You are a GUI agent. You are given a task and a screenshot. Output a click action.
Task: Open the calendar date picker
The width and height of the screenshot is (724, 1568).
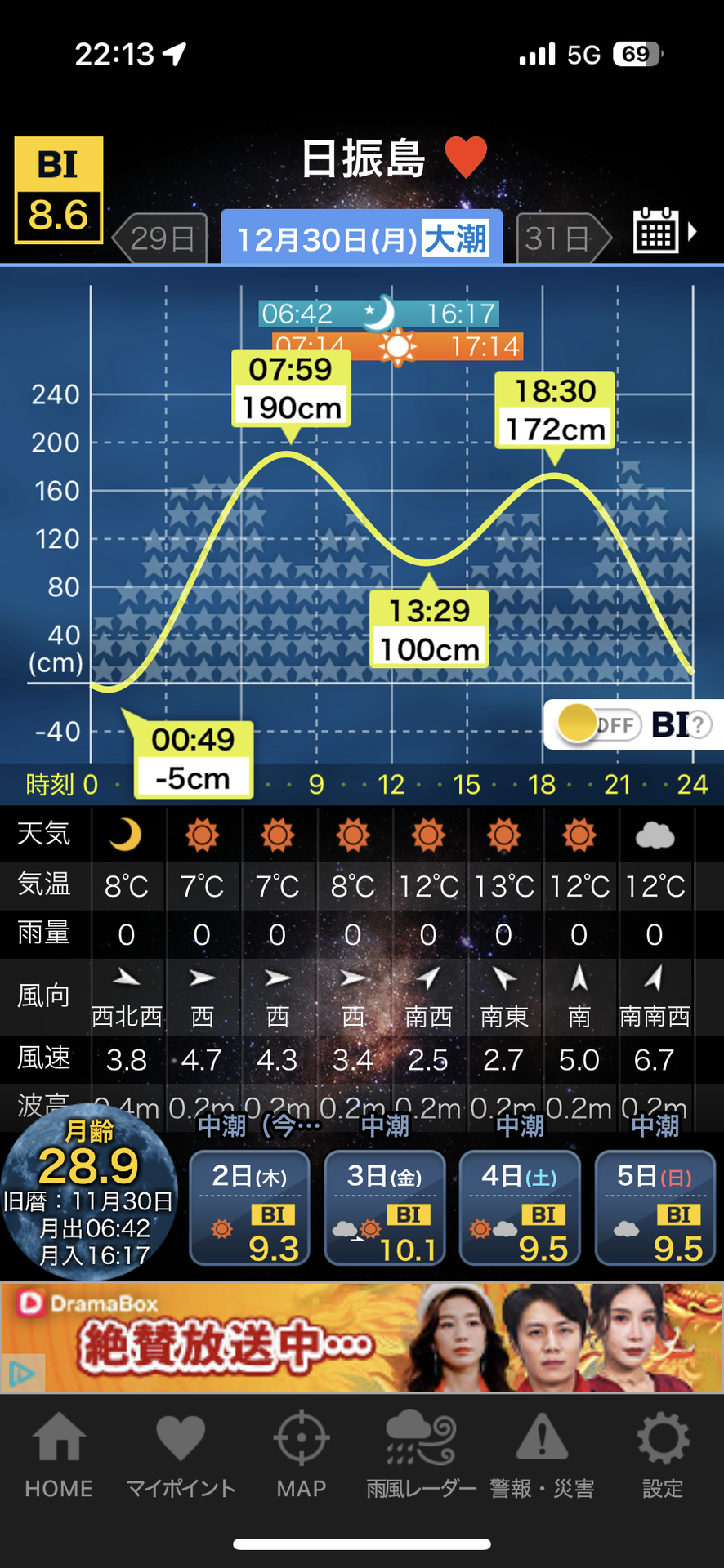[x=664, y=231]
